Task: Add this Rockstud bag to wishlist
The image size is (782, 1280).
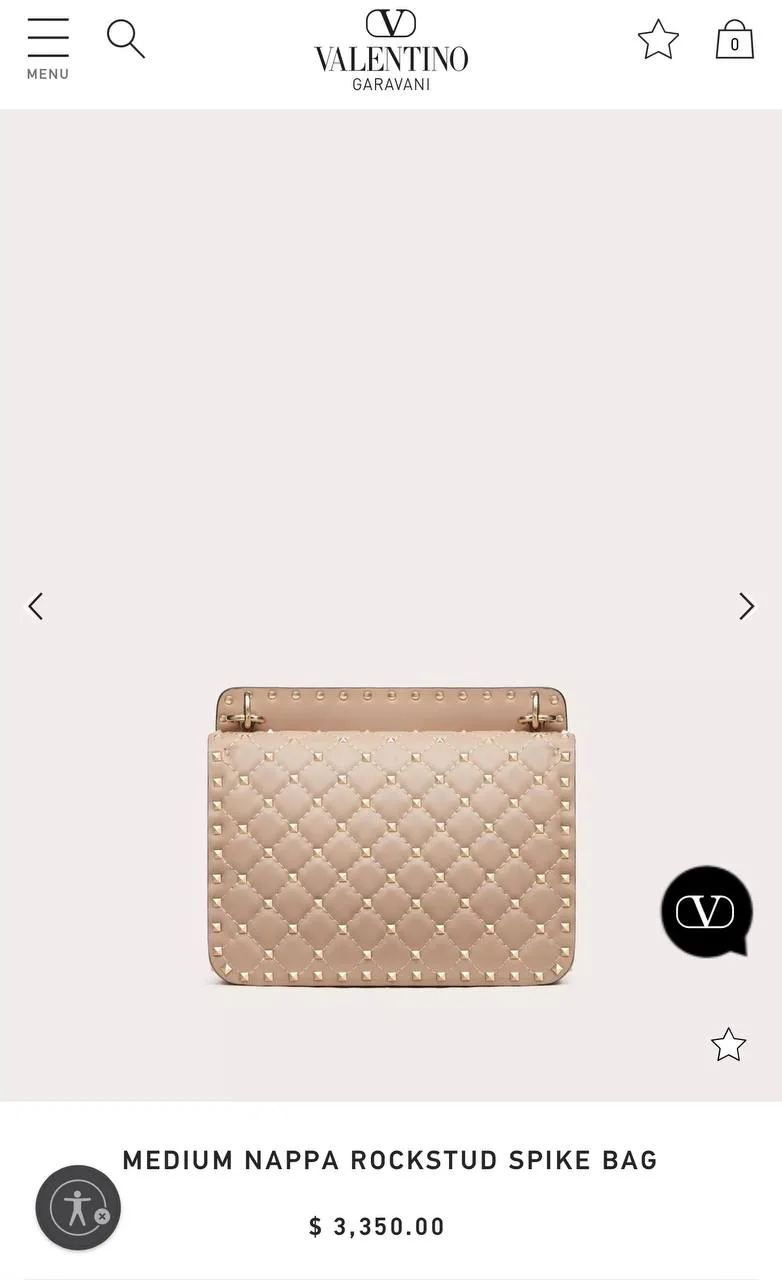Action: click(x=728, y=1045)
